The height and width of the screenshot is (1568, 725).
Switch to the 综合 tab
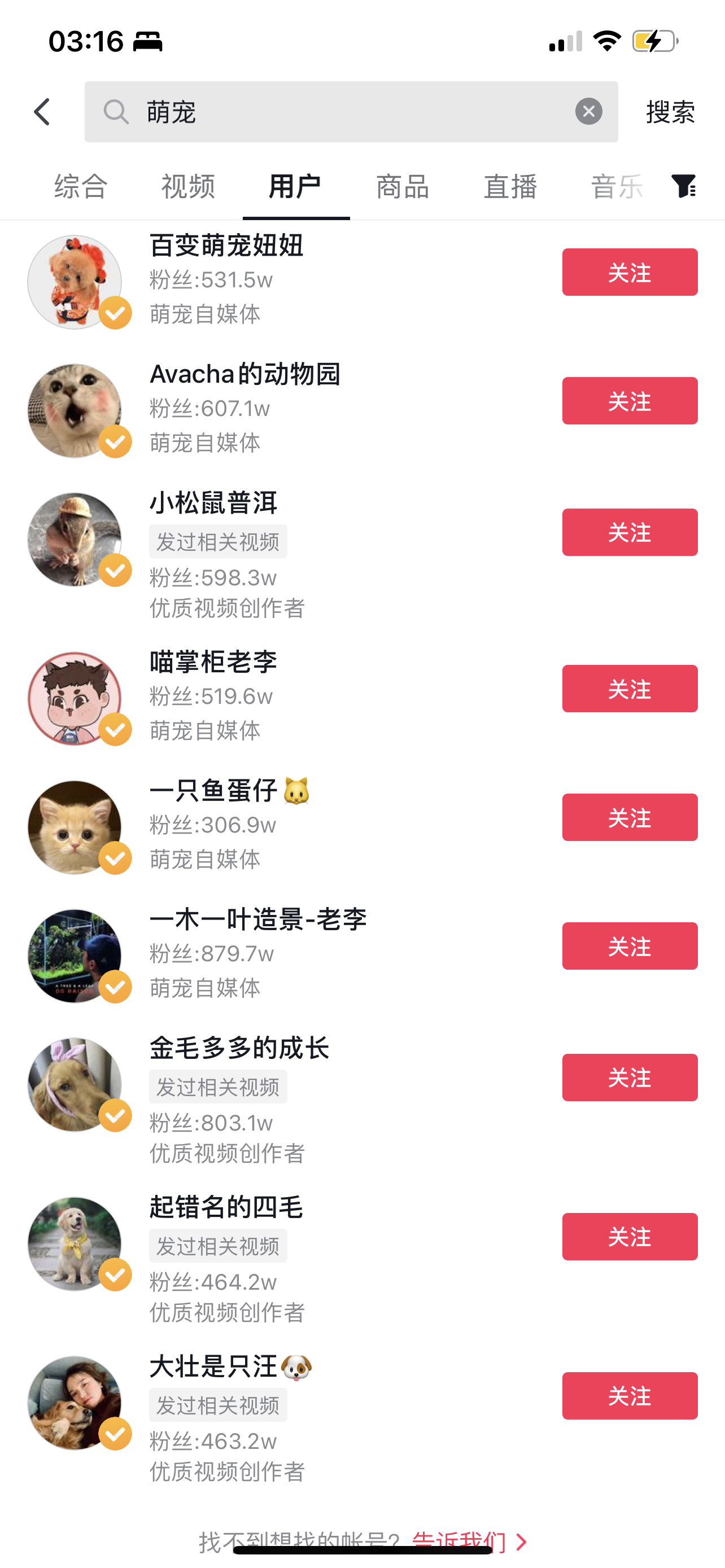click(81, 186)
